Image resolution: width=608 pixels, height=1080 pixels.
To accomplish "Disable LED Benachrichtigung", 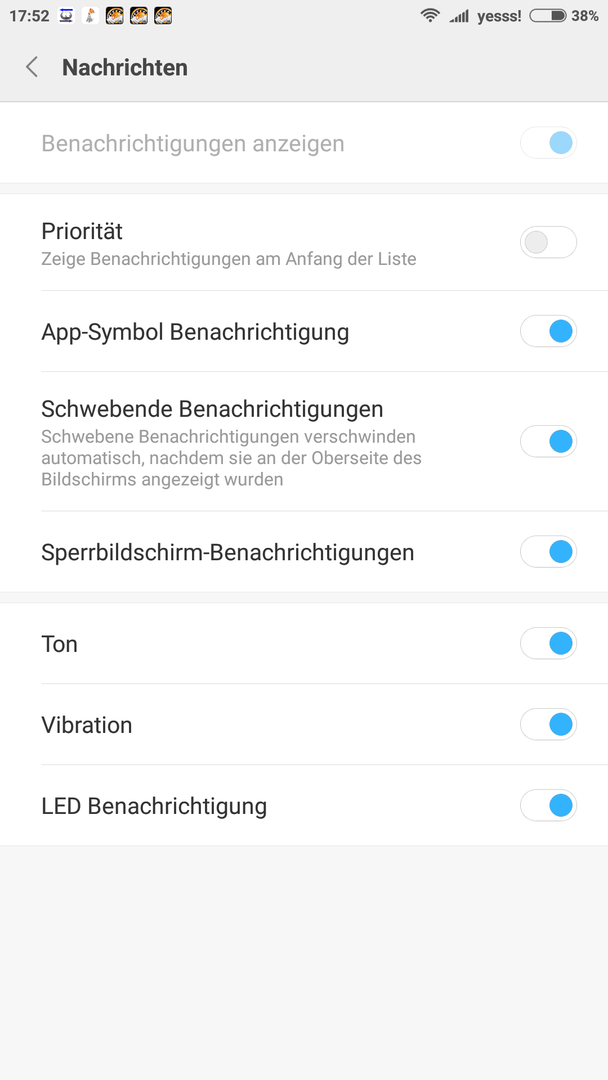I will (x=548, y=805).
